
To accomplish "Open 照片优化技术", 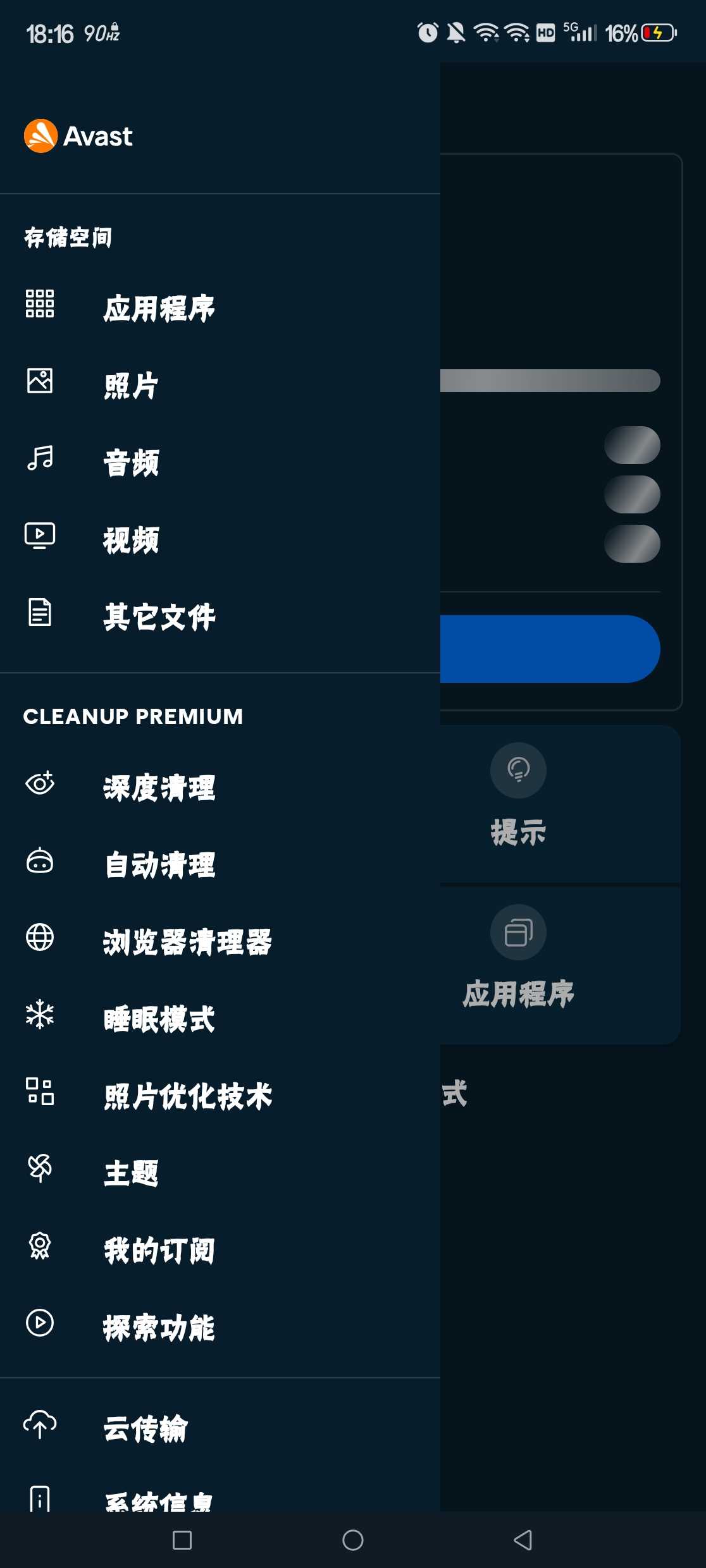I will [187, 1096].
